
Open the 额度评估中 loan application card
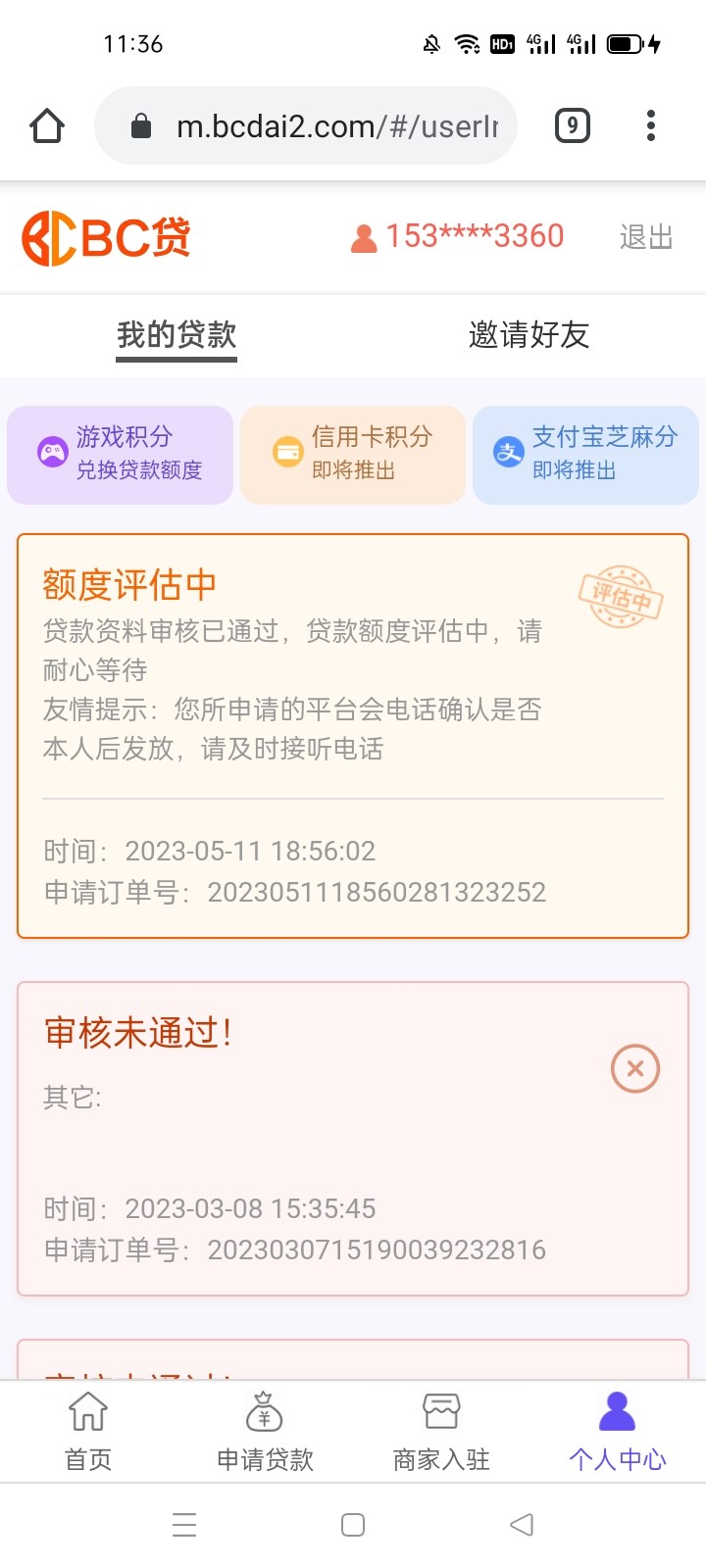pyautogui.click(x=353, y=735)
